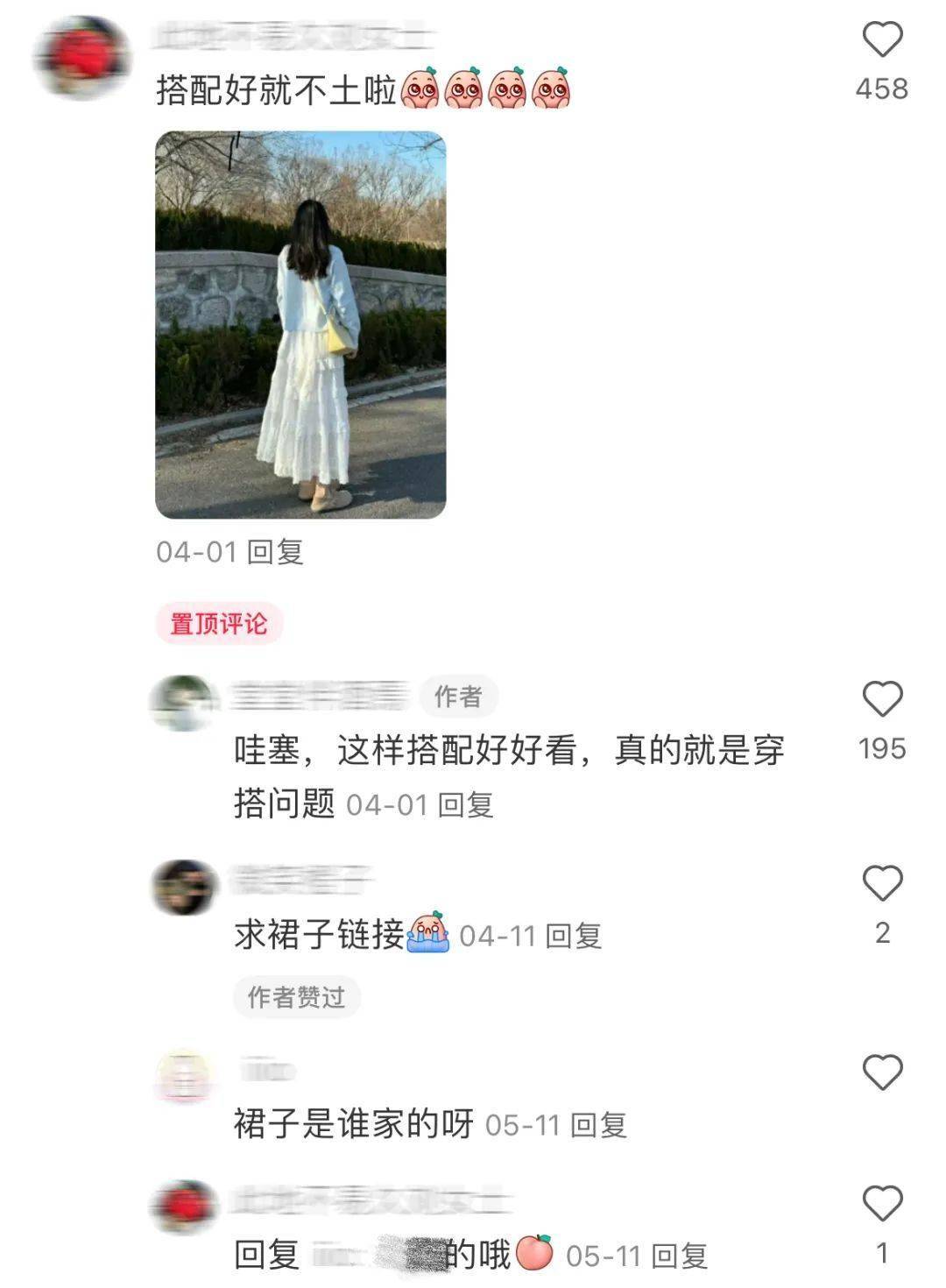Like the comment '求裙子链接'

tap(882, 883)
